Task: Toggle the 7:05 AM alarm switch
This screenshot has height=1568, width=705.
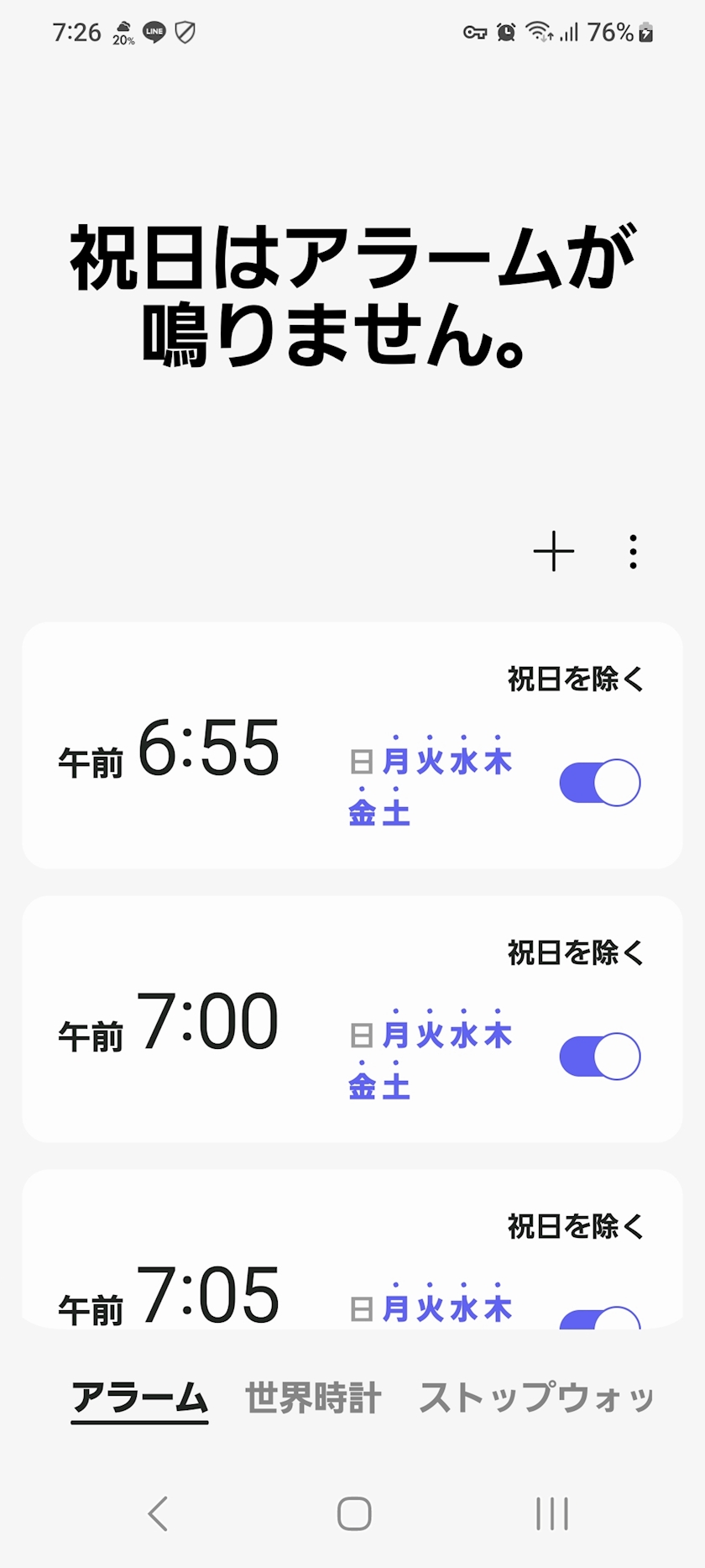Action: [x=600, y=1319]
